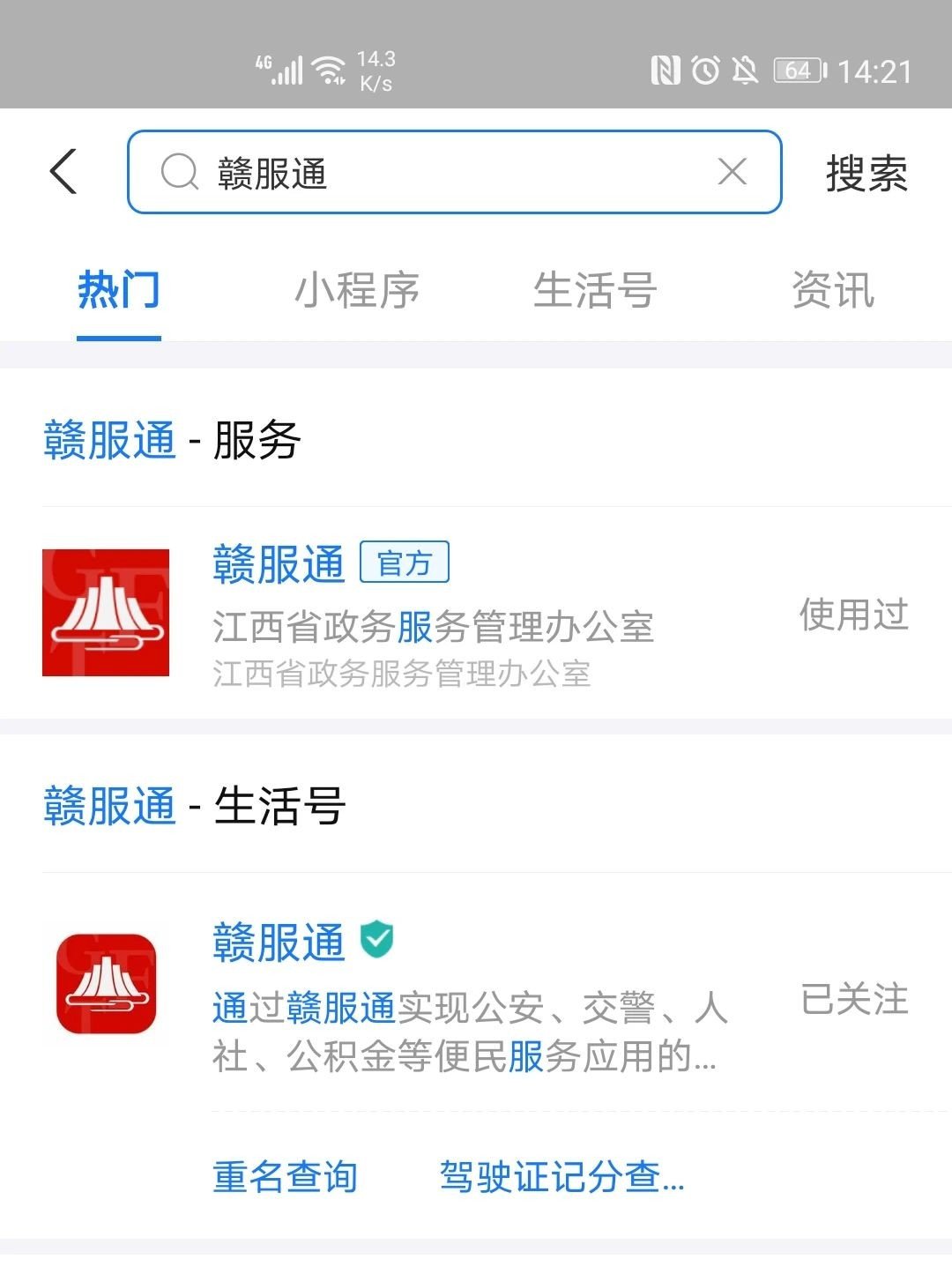Open the 驾驶证记分查… link
The image size is (952, 1267).
tap(562, 1177)
